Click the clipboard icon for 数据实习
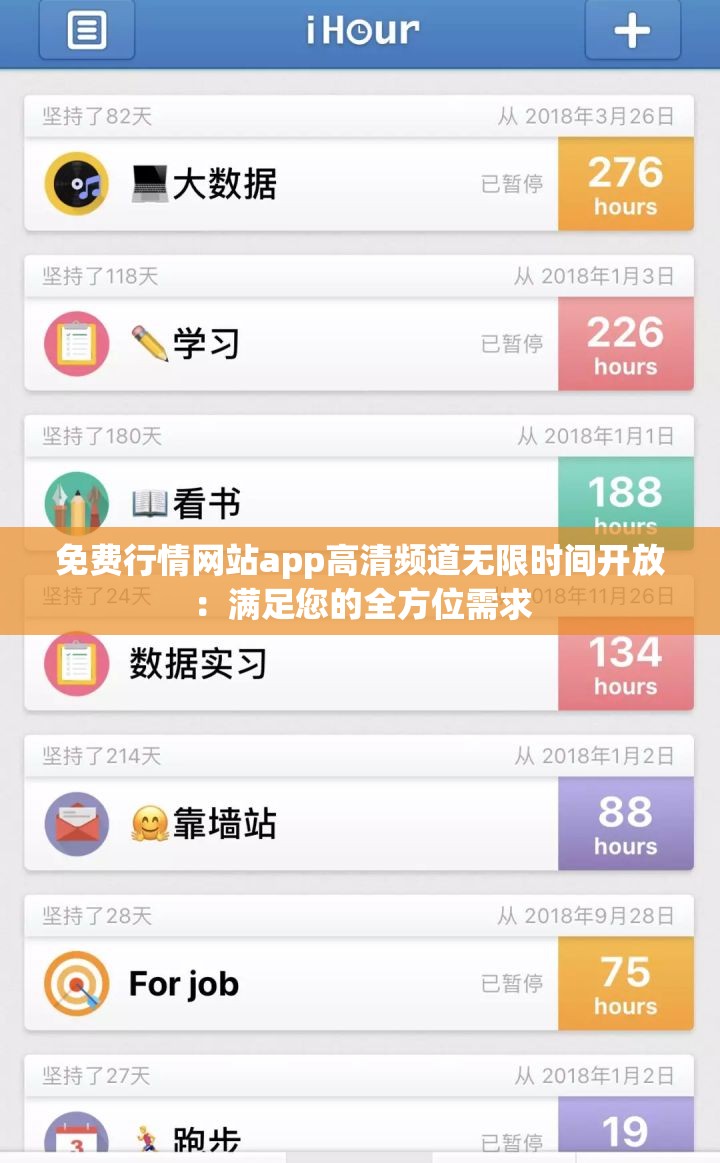 (77, 663)
